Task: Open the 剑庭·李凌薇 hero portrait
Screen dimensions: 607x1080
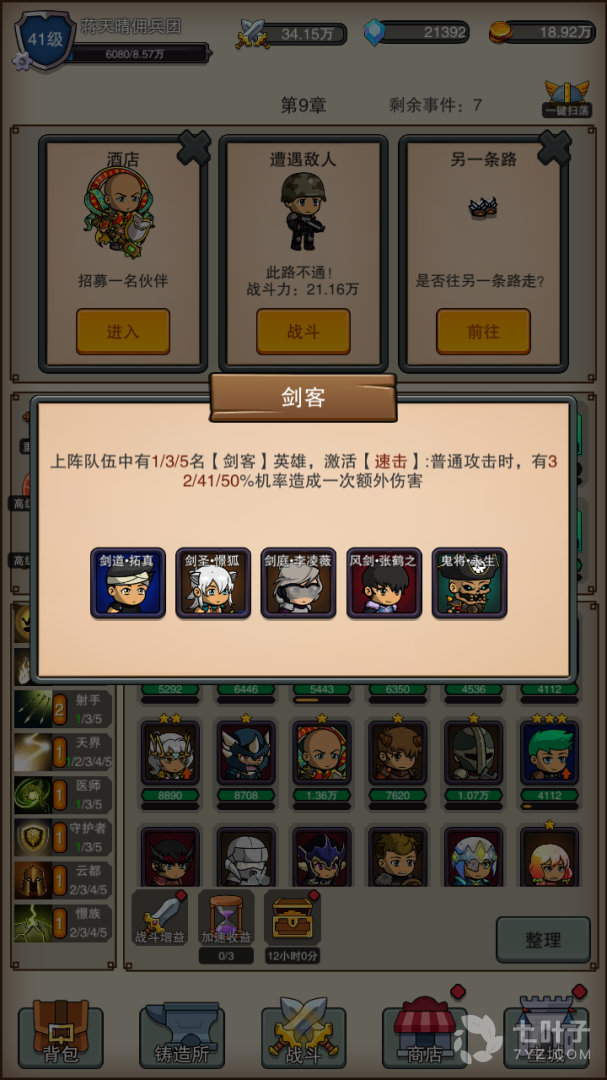Action: click(299, 582)
